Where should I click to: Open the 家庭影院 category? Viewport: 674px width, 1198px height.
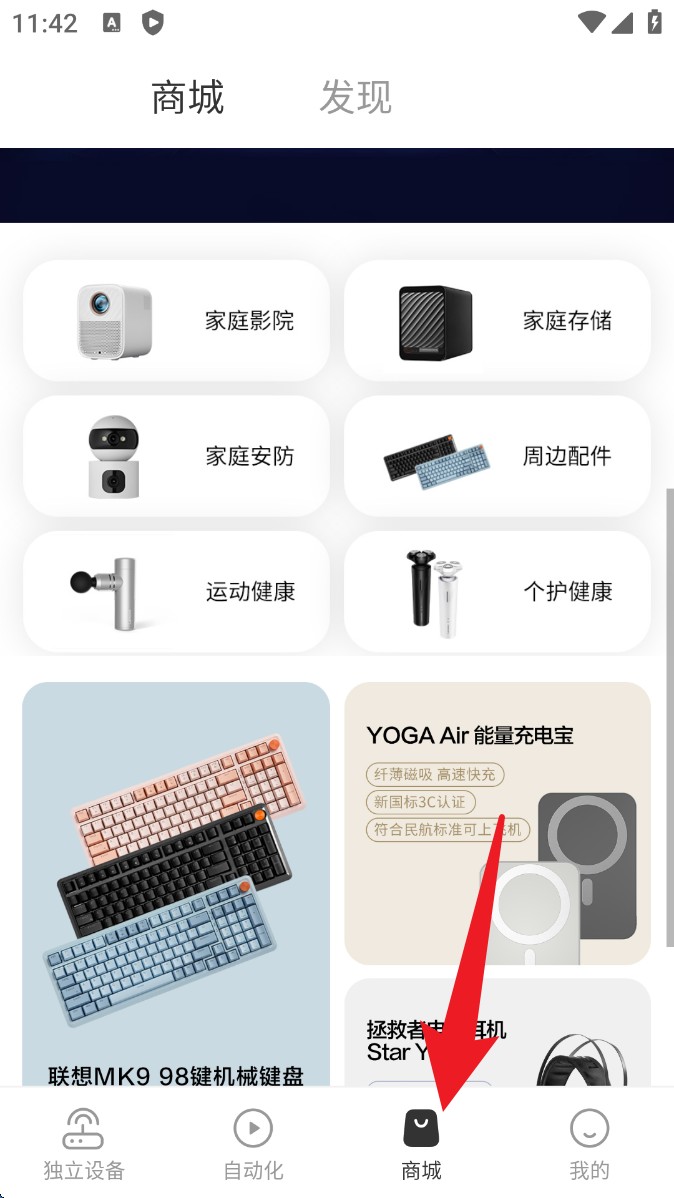coord(177,320)
